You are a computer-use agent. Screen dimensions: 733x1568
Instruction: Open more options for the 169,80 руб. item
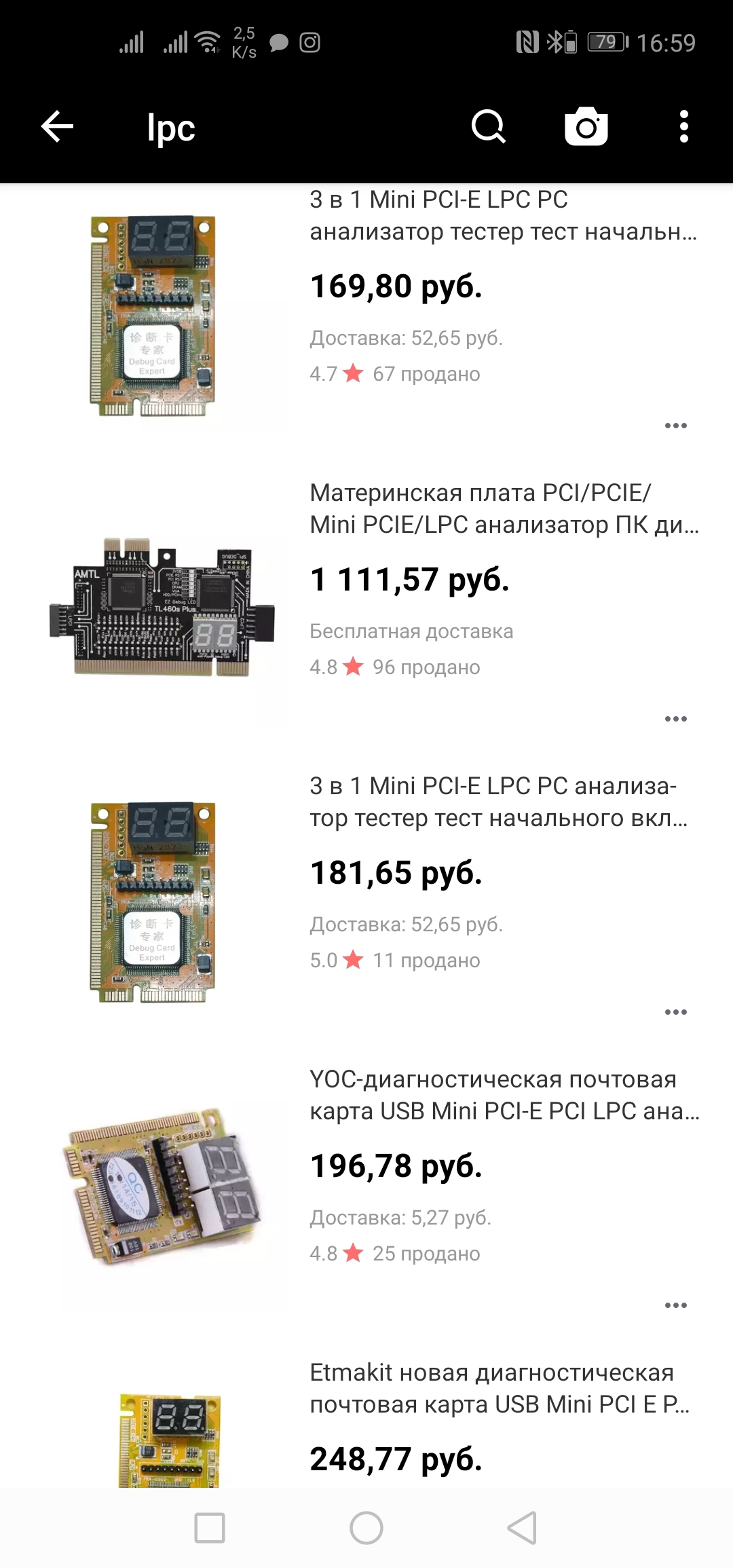pos(675,426)
